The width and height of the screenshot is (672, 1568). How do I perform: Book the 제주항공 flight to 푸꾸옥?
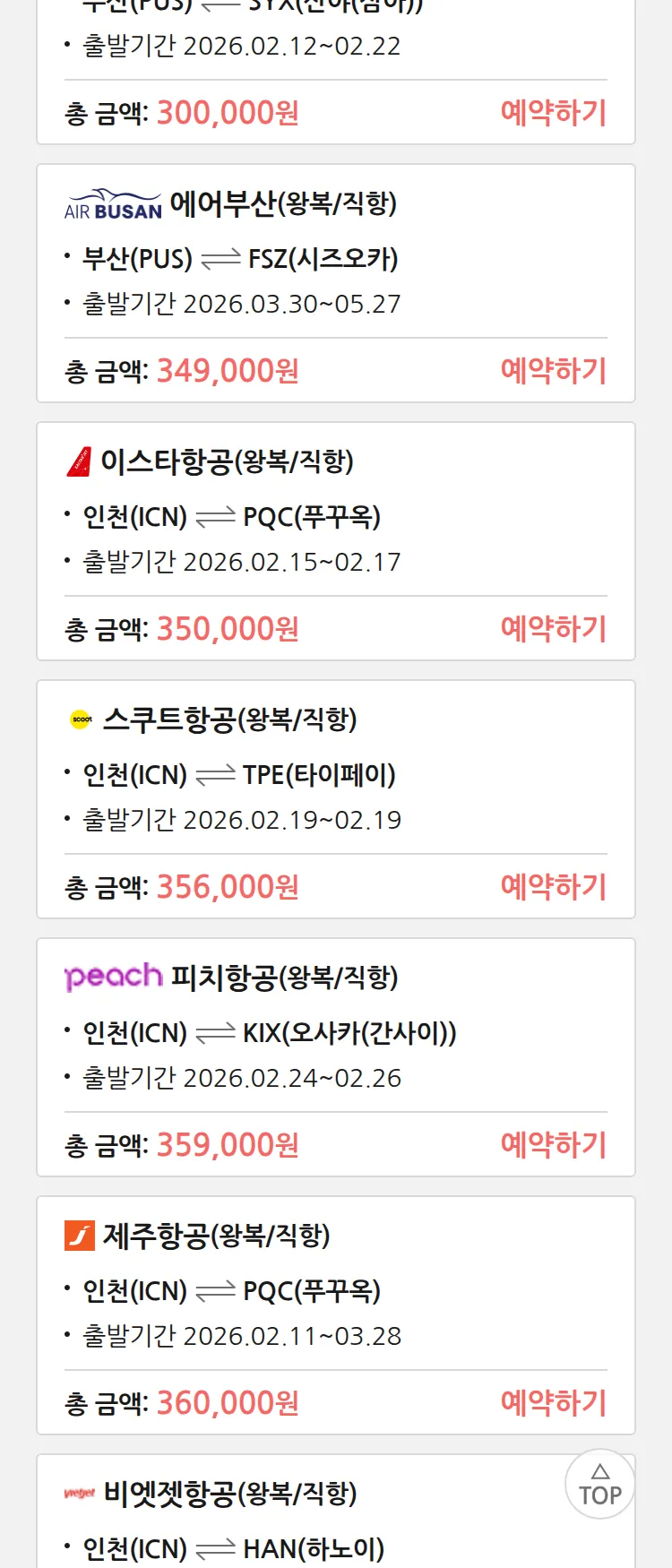pyautogui.click(x=553, y=1403)
